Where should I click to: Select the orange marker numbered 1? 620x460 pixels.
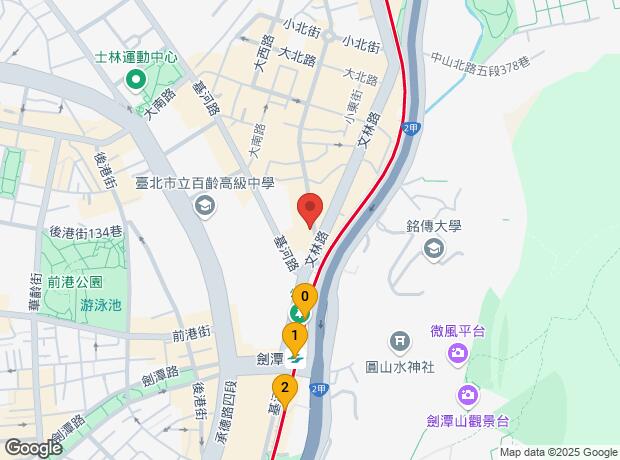294,336
